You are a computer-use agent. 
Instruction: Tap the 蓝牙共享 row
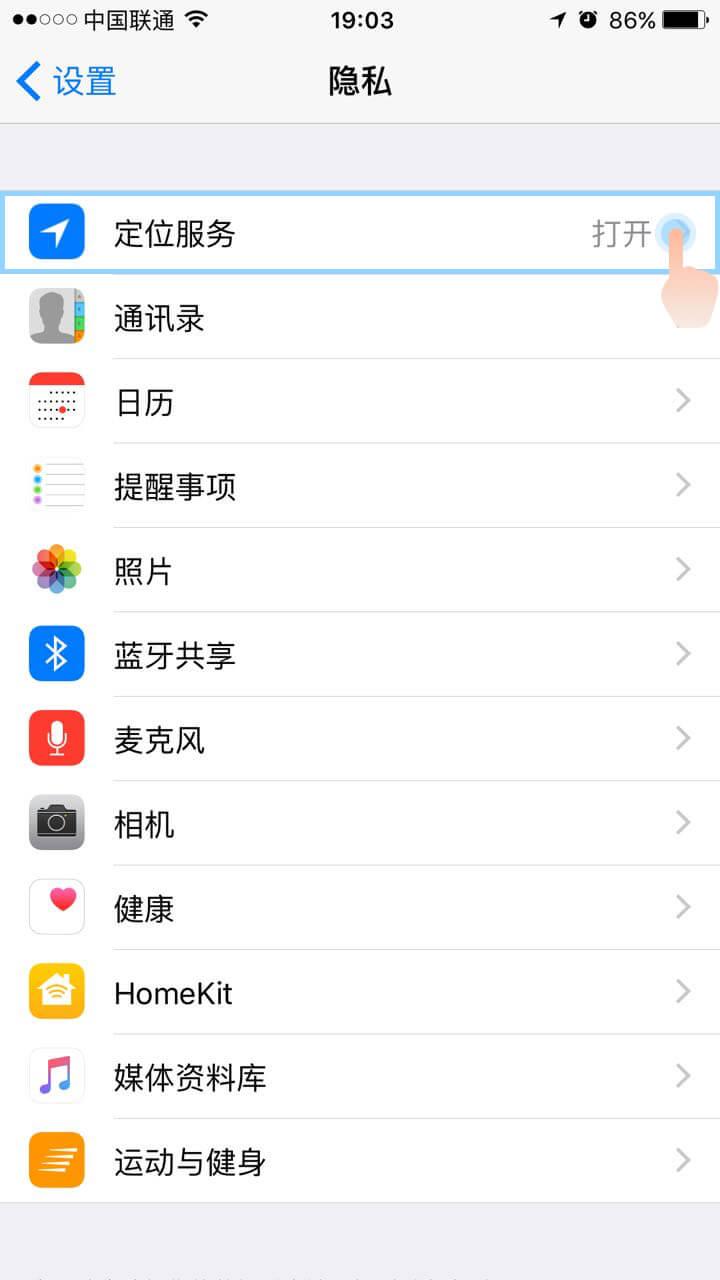pos(360,655)
